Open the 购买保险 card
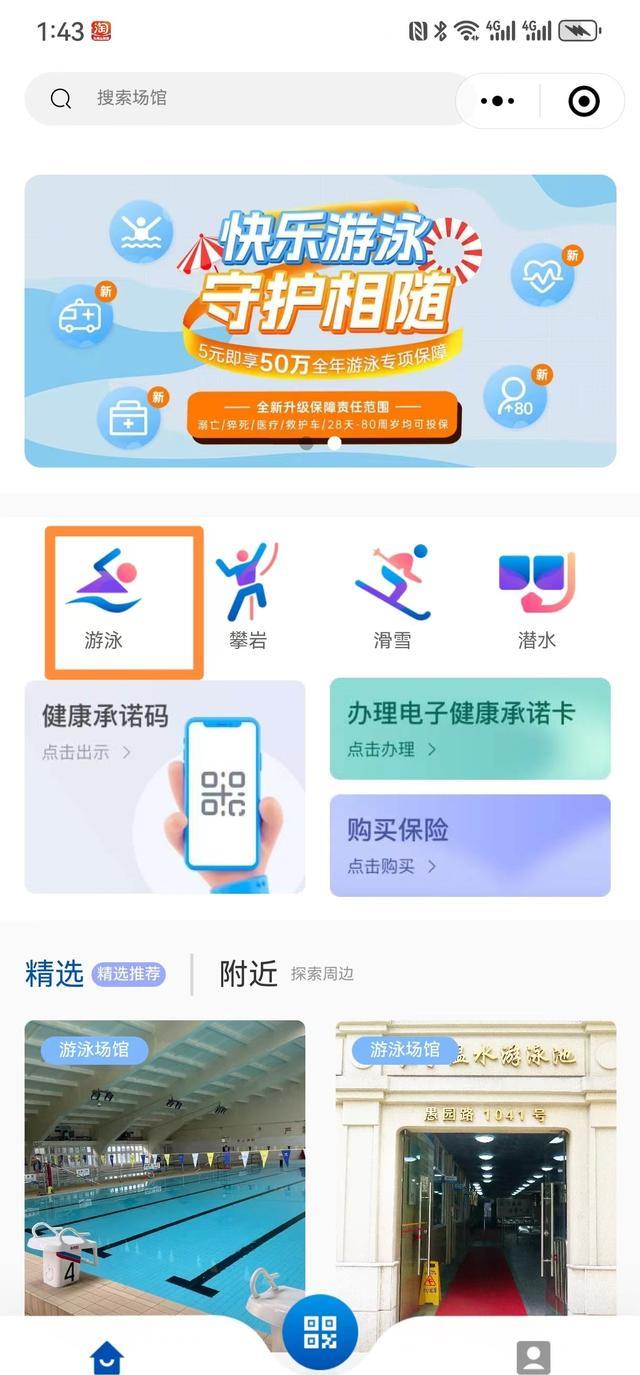The width and height of the screenshot is (640, 1375). (x=470, y=845)
